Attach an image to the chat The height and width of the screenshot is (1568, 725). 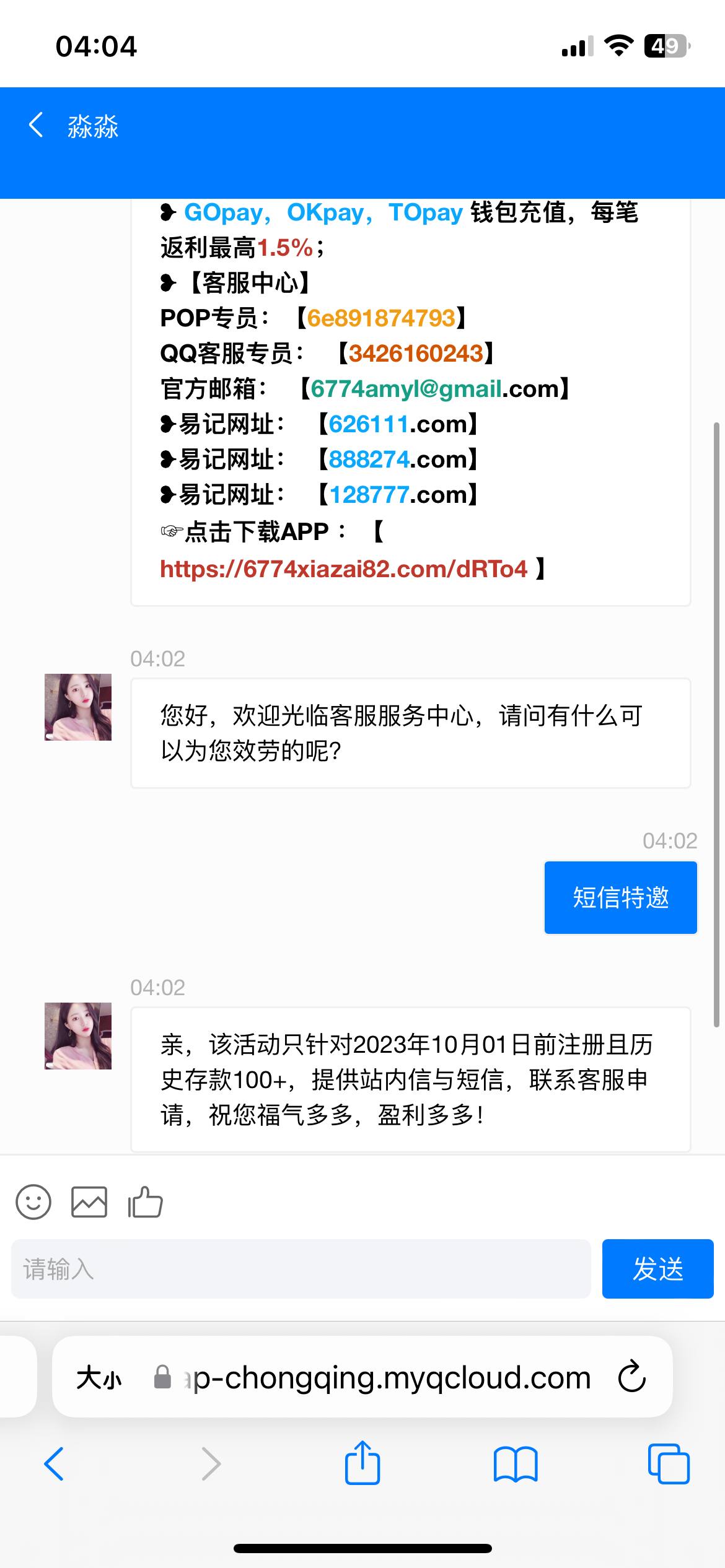(89, 1202)
